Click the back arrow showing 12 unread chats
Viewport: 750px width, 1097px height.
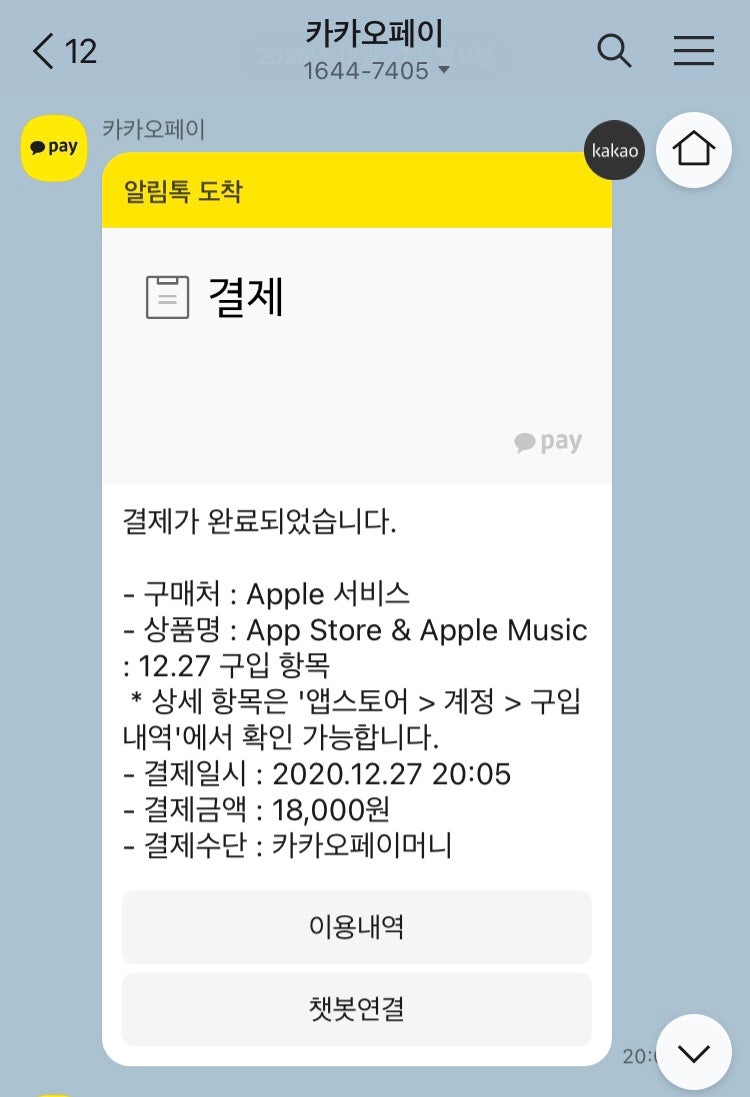coord(60,51)
